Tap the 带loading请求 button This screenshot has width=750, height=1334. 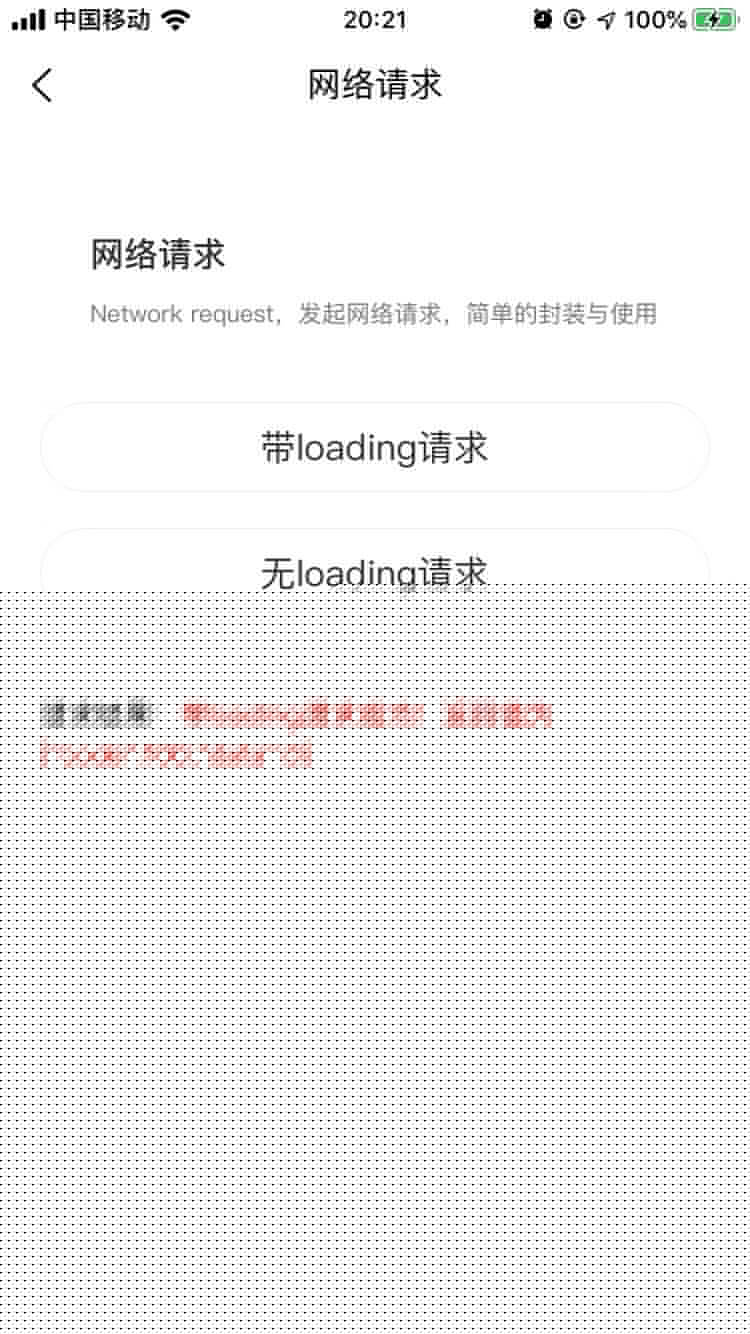click(x=375, y=447)
